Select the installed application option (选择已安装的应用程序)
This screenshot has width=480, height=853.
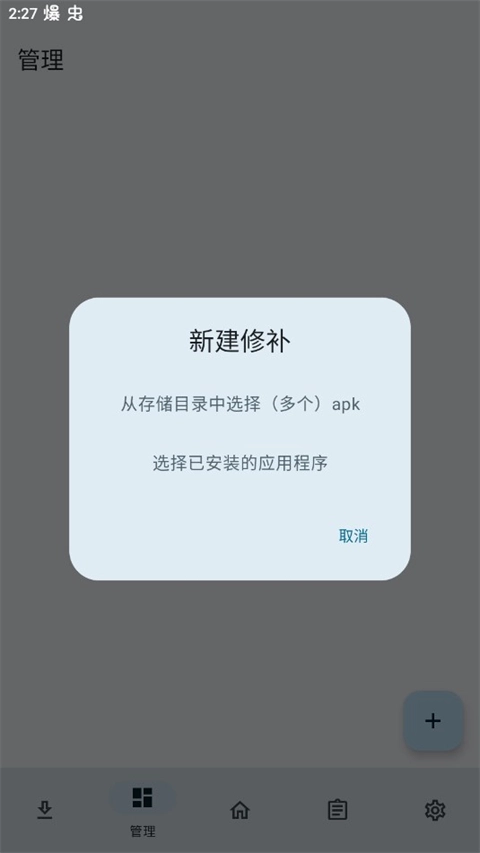pos(240,463)
